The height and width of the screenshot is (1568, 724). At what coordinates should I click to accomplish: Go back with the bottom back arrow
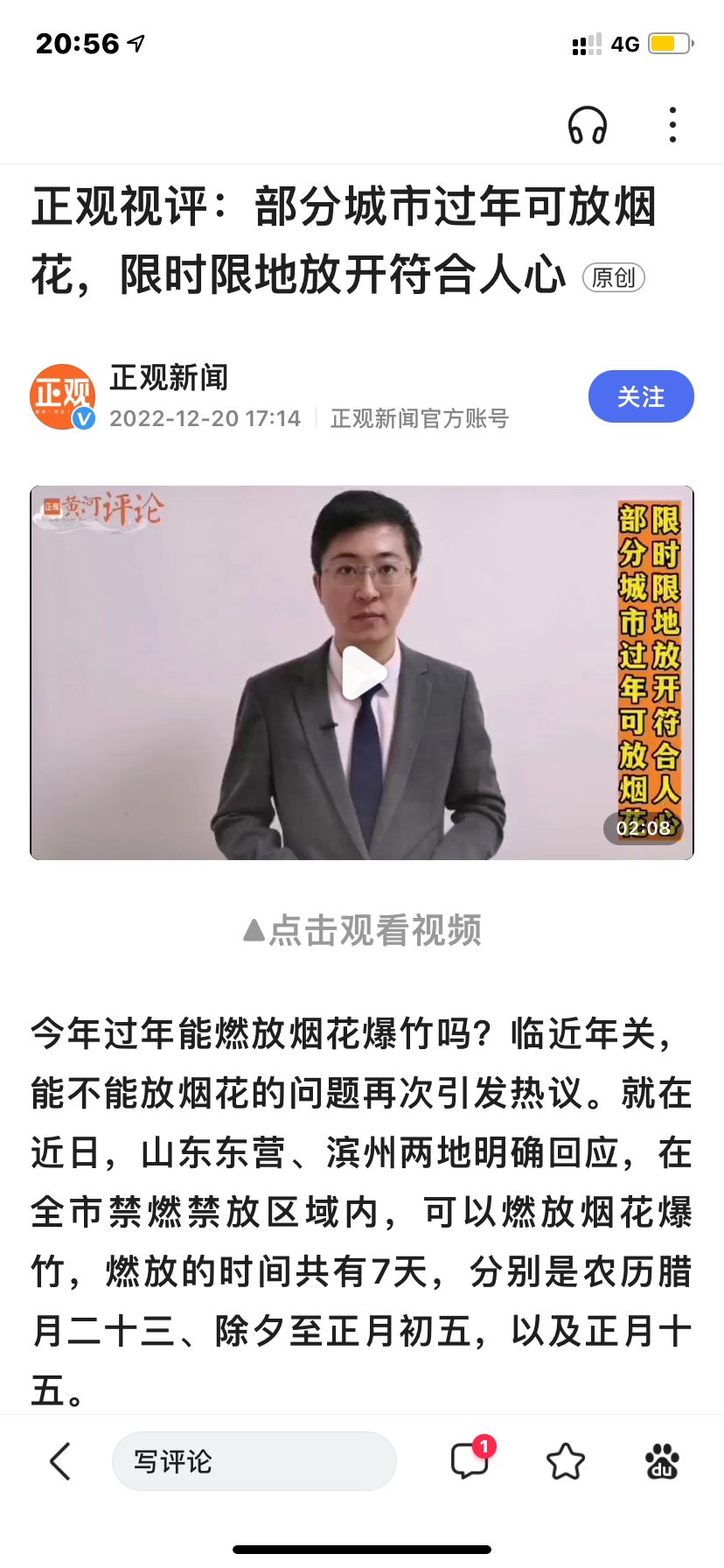pyautogui.click(x=59, y=1460)
